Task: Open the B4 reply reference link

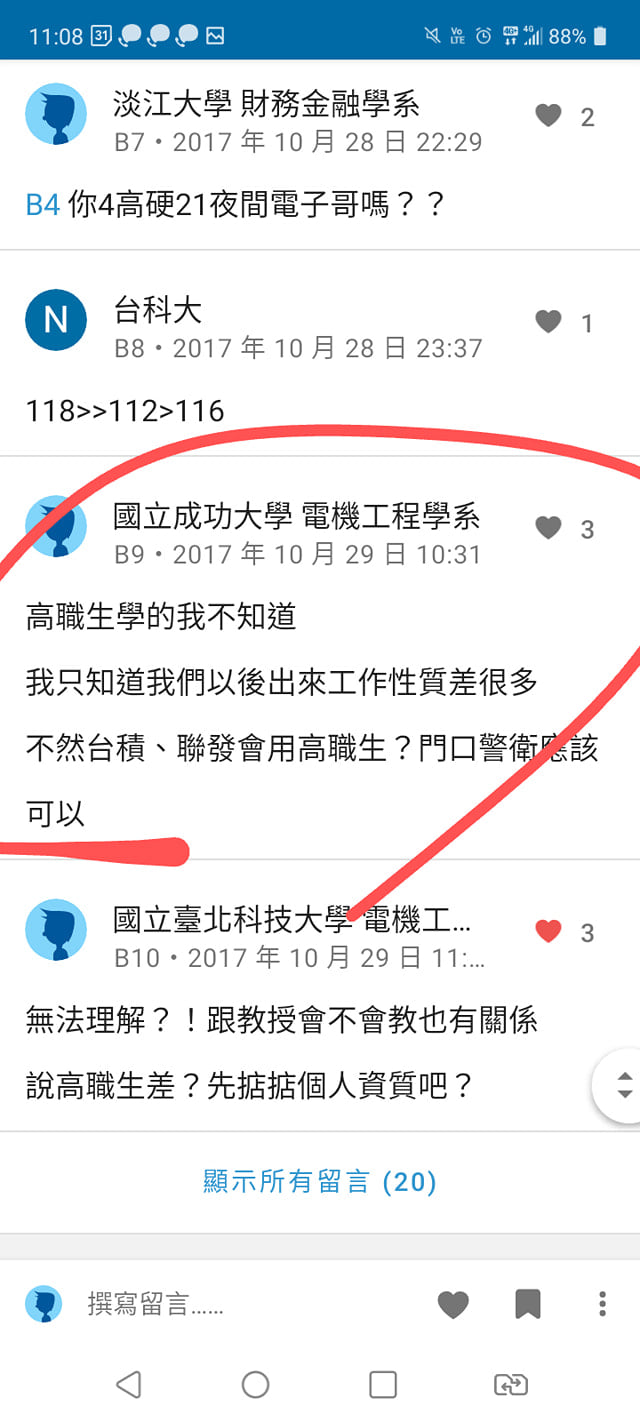Action: [x=43, y=206]
